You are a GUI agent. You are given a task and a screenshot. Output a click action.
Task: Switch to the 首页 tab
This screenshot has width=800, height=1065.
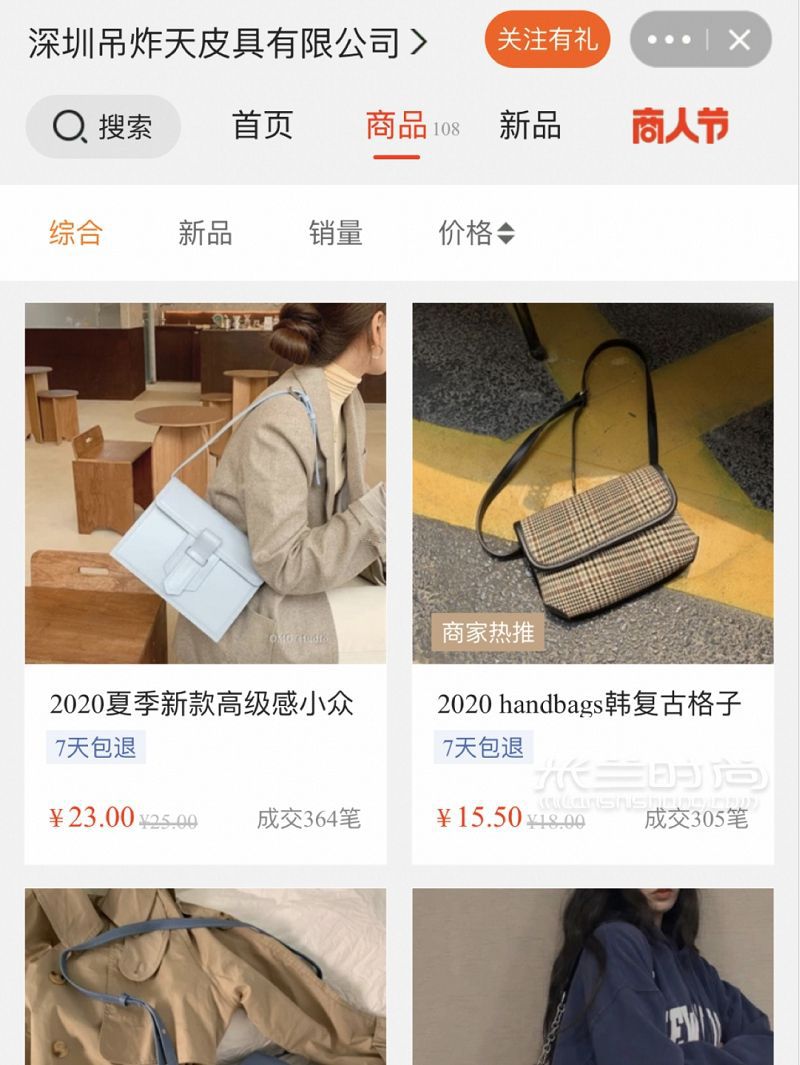262,126
